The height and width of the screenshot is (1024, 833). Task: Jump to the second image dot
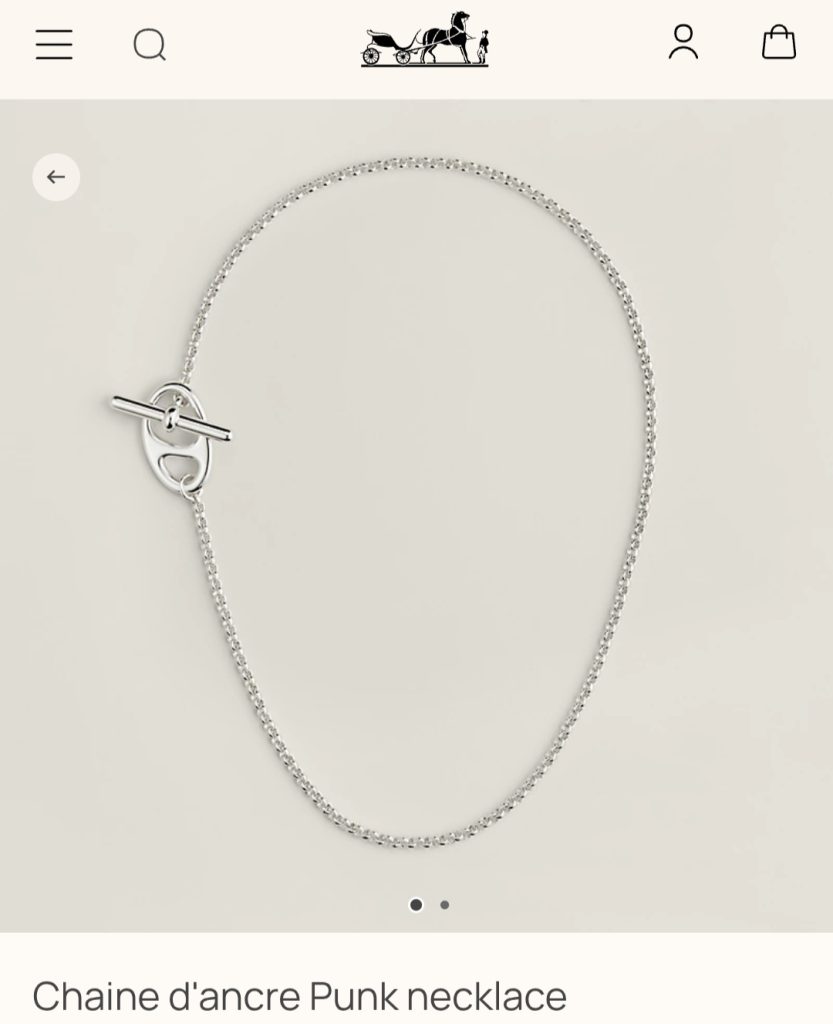[x=445, y=905]
